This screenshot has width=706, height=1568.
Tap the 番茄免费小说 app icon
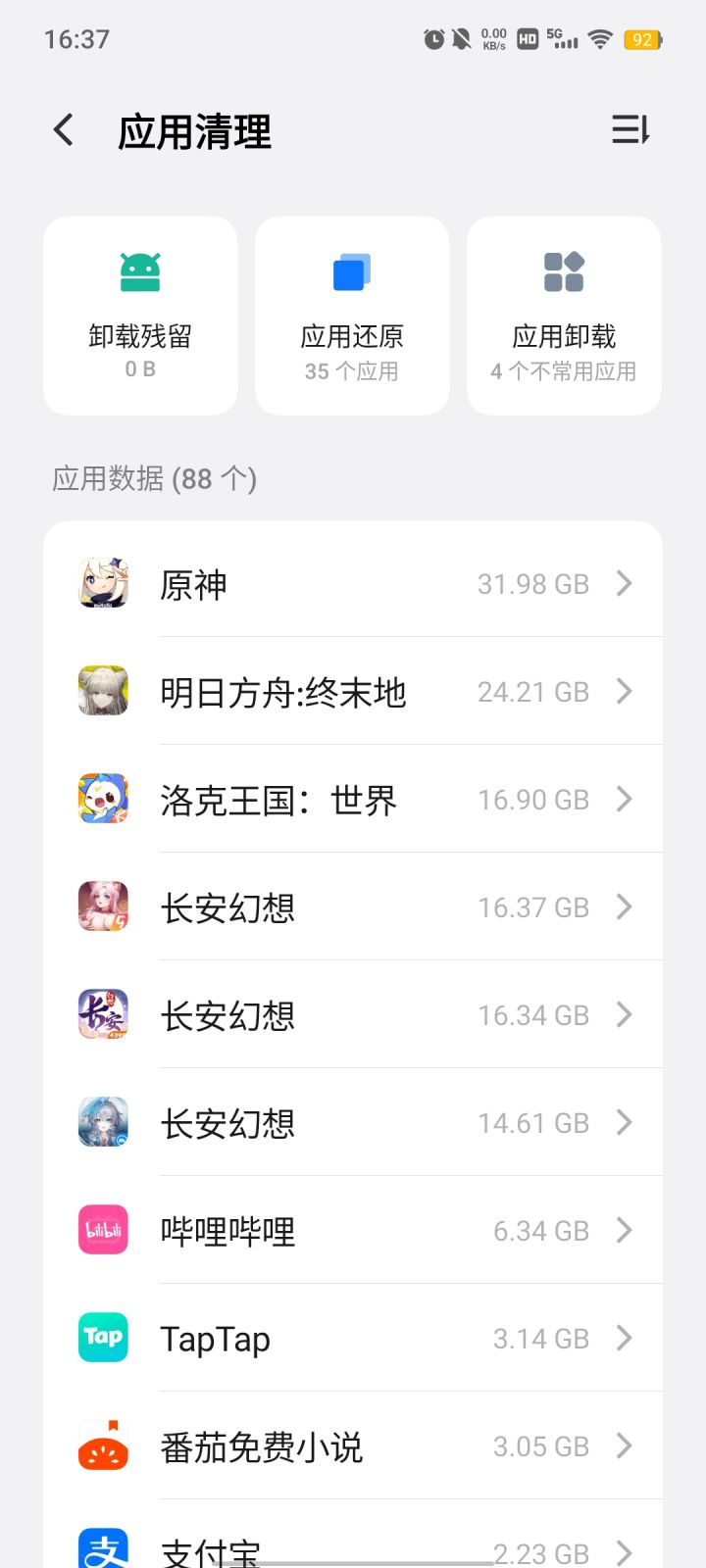point(102,1445)
